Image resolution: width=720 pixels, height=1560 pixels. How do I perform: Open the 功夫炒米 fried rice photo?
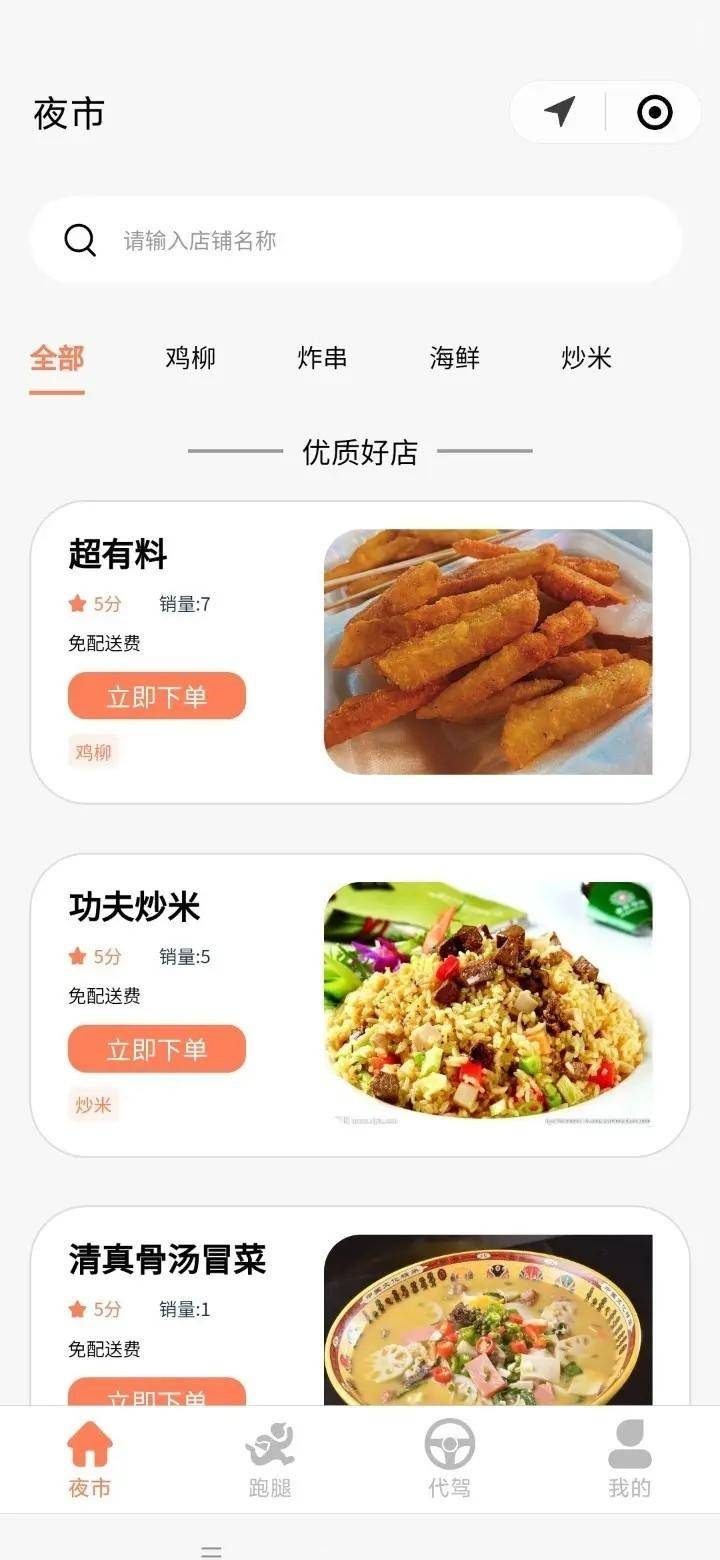pos(488,1004)
